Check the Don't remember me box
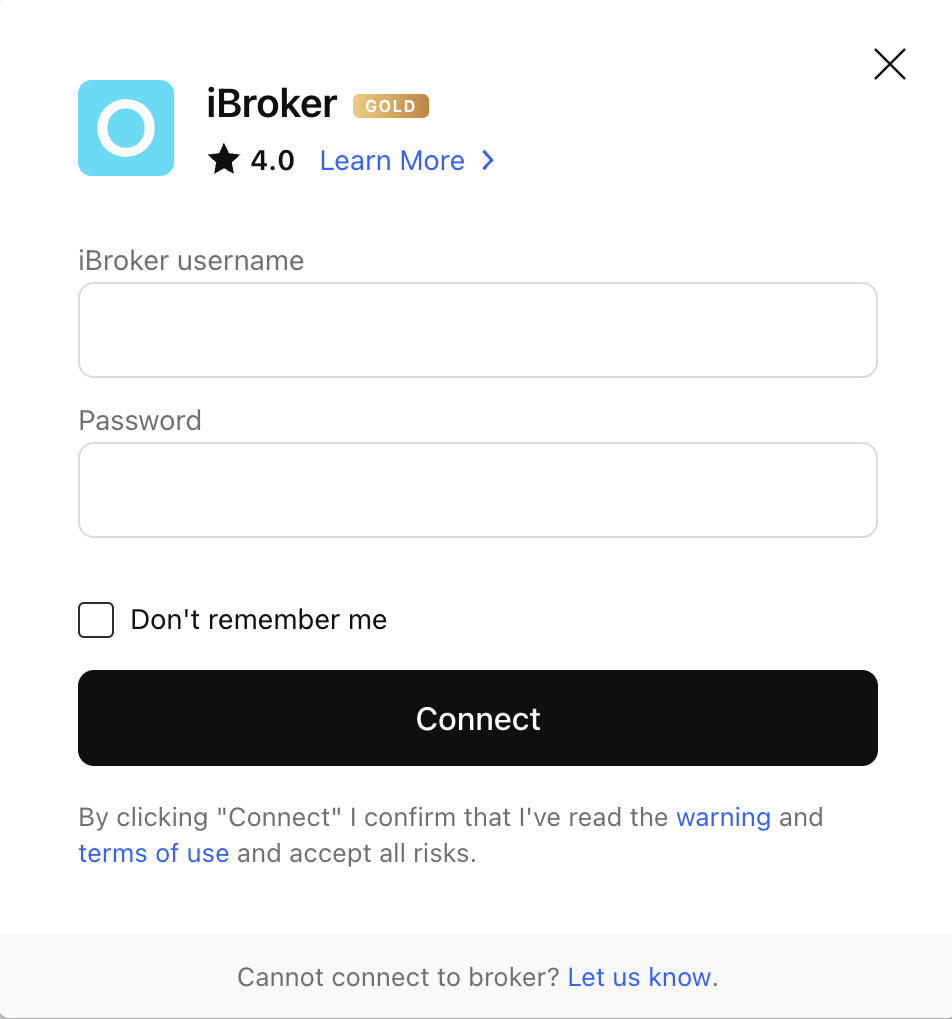Viewport: 952px width, 1019px height. tap(96, 620)
